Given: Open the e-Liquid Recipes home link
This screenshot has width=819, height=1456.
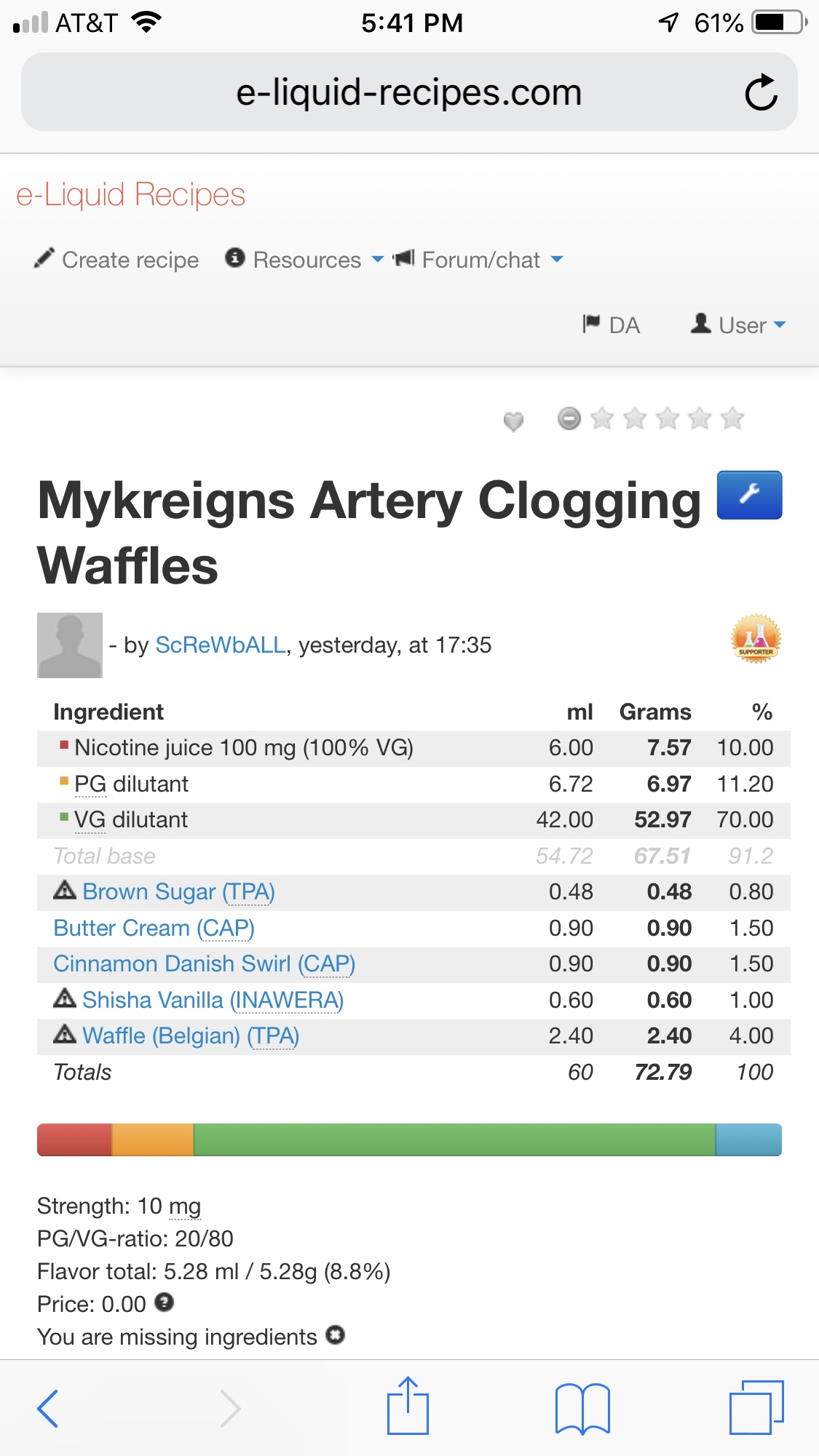Looking at the screenshot, I should coord(131,195).
